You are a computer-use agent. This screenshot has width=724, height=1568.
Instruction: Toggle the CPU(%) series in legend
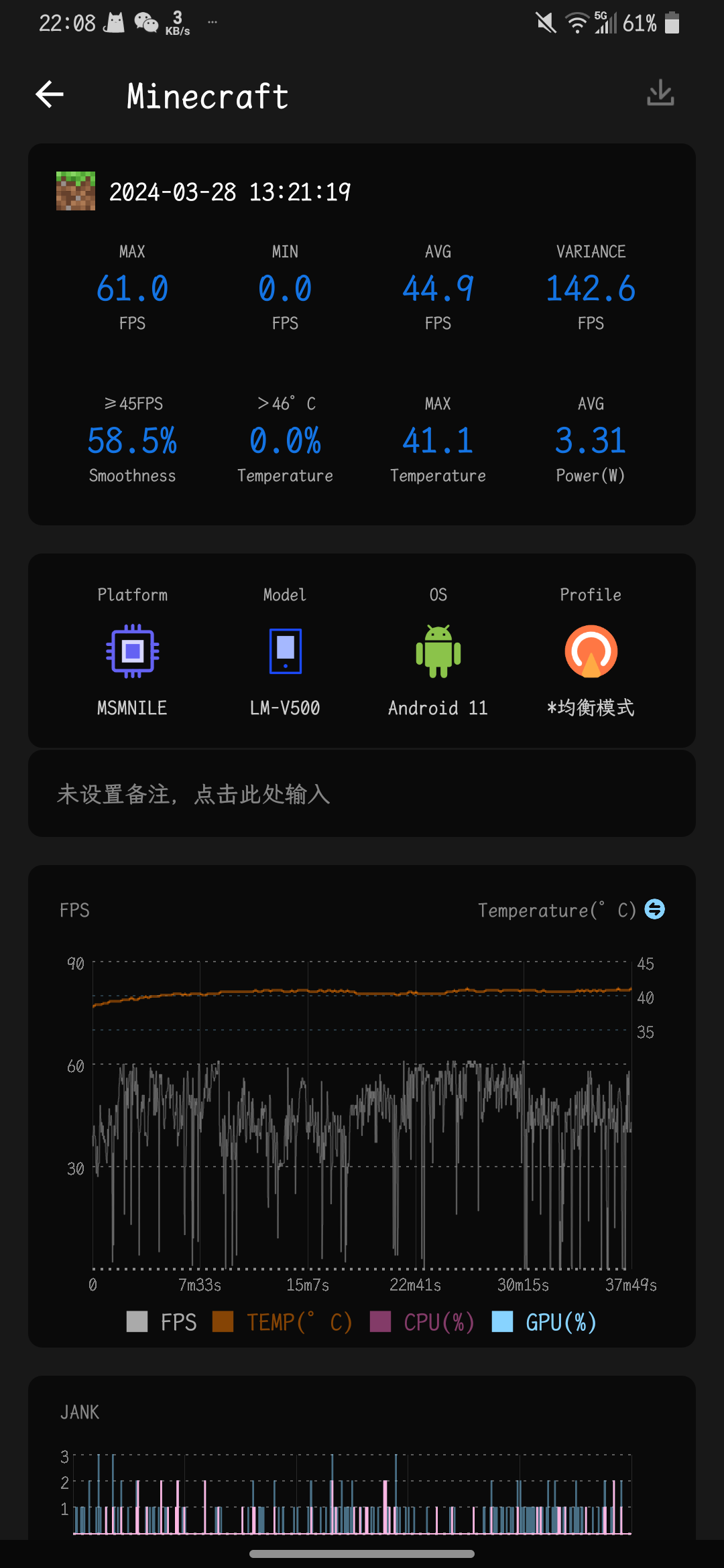point(422,1322)
